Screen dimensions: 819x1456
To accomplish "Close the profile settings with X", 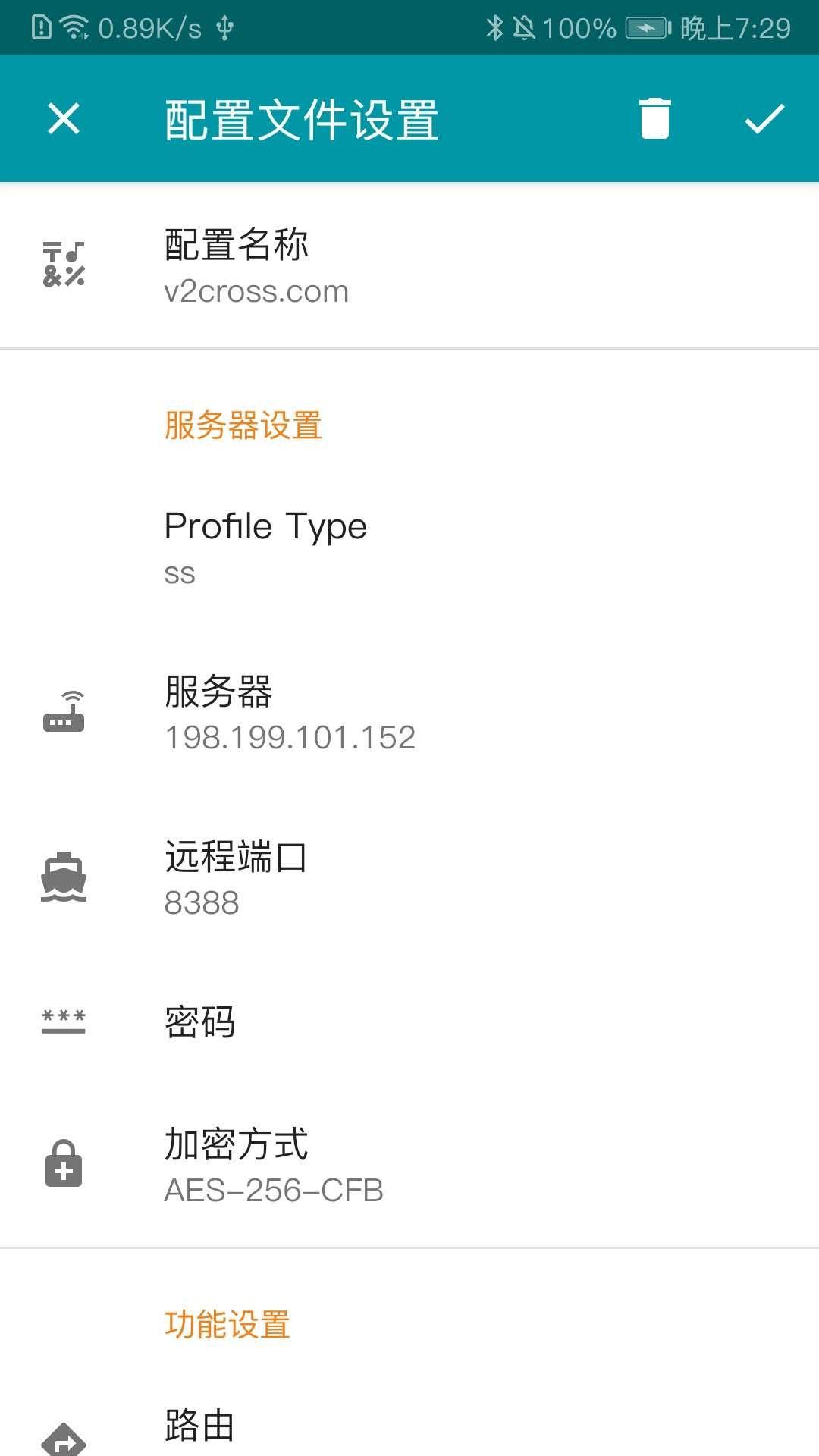I will [x=64, y=118].
